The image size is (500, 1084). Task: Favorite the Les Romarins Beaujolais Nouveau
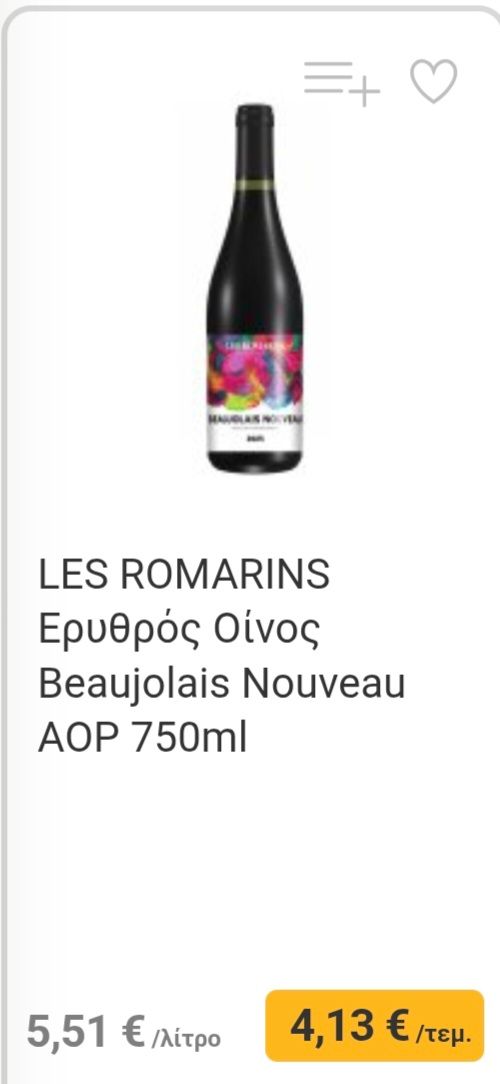coord(434,81)
